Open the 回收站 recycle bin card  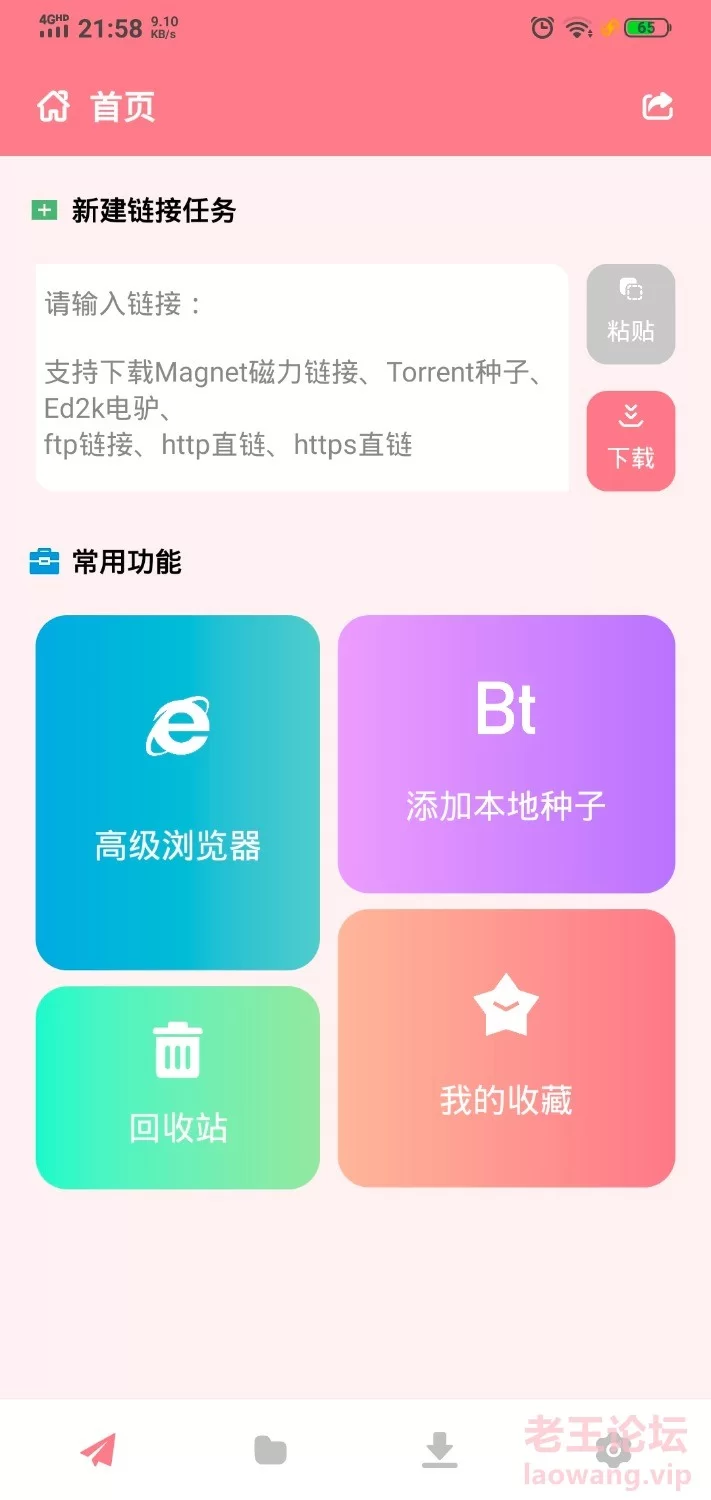(x=178, y=1088)
